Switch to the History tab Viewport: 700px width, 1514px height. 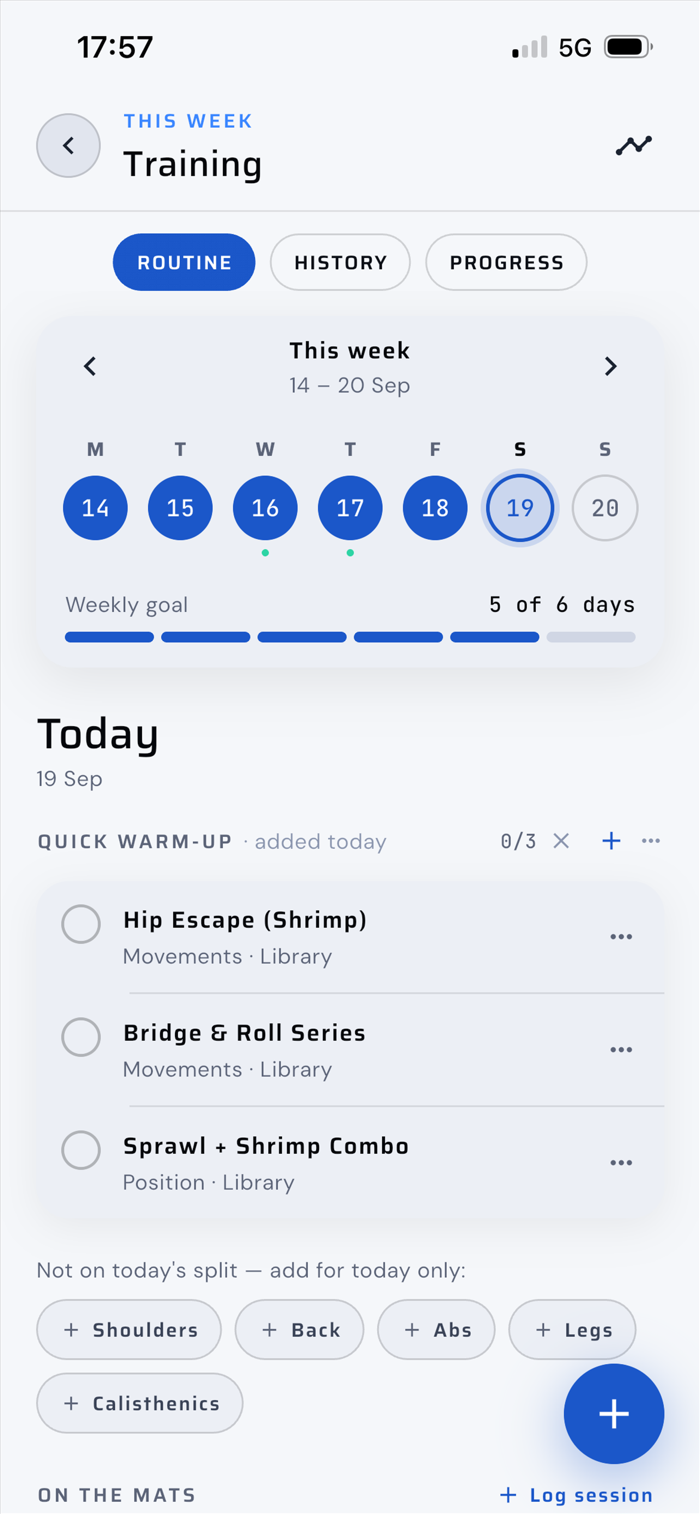coord(340,262)
